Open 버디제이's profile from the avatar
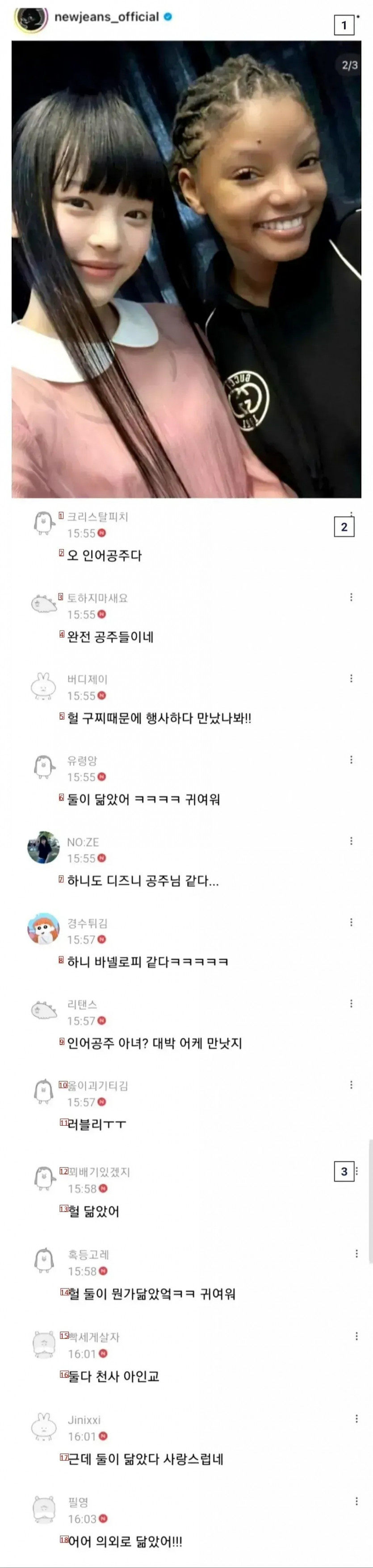The image size is (373, 1568). [x=43, y=685]
